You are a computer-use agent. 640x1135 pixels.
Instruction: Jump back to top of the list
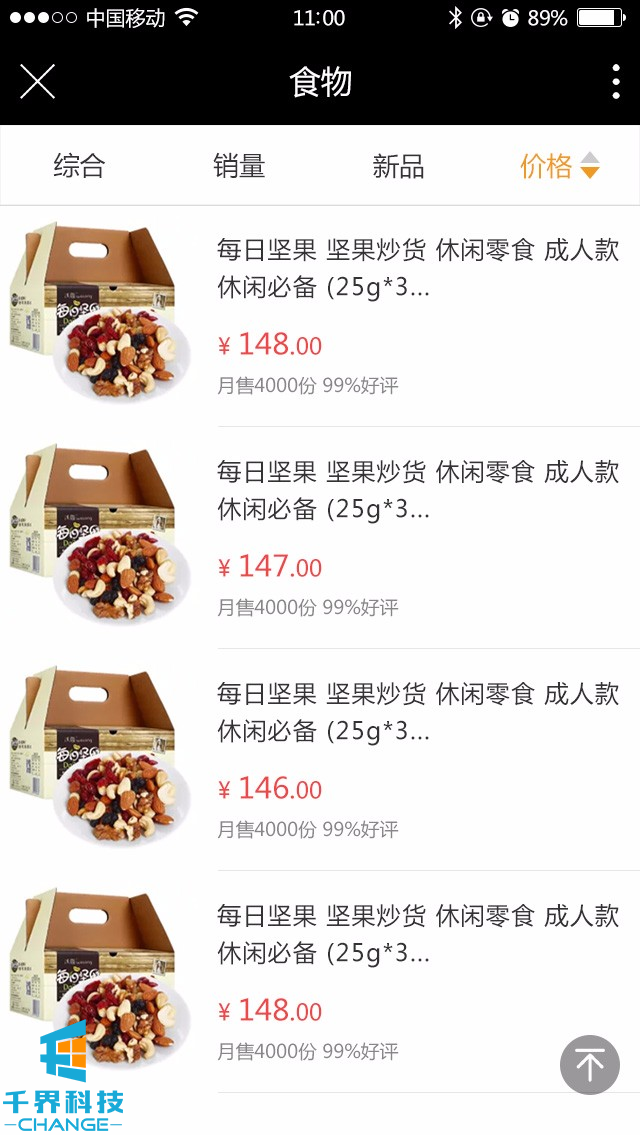(589, 1064)
